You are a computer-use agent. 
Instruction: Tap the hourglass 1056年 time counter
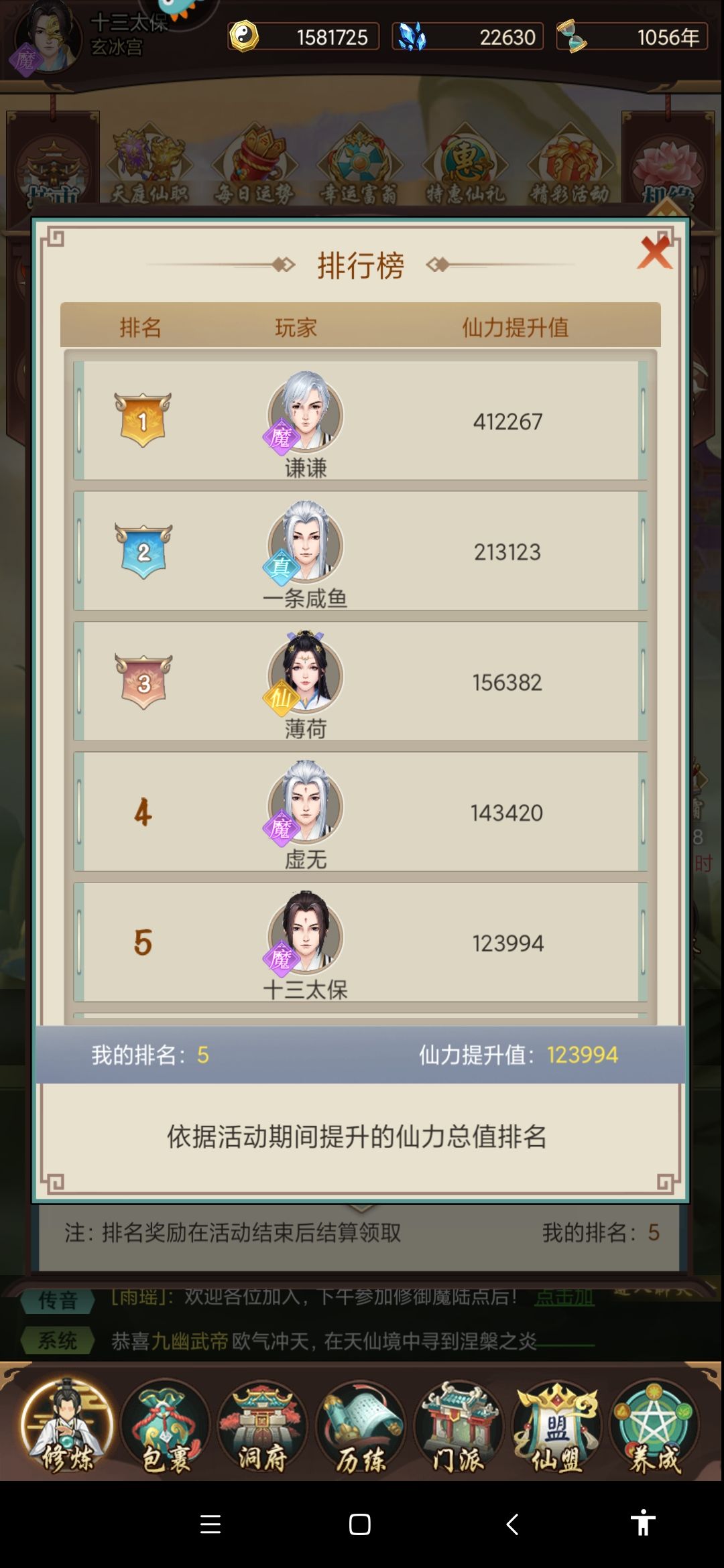[x=630, y=37]
